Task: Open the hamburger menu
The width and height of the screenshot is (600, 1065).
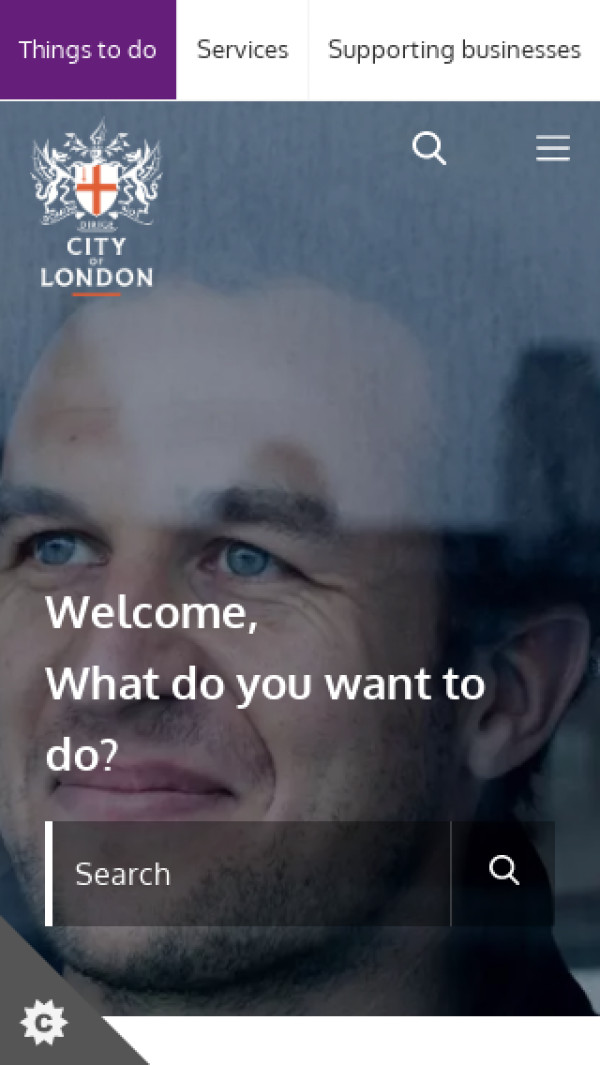Action: point(552,149)
